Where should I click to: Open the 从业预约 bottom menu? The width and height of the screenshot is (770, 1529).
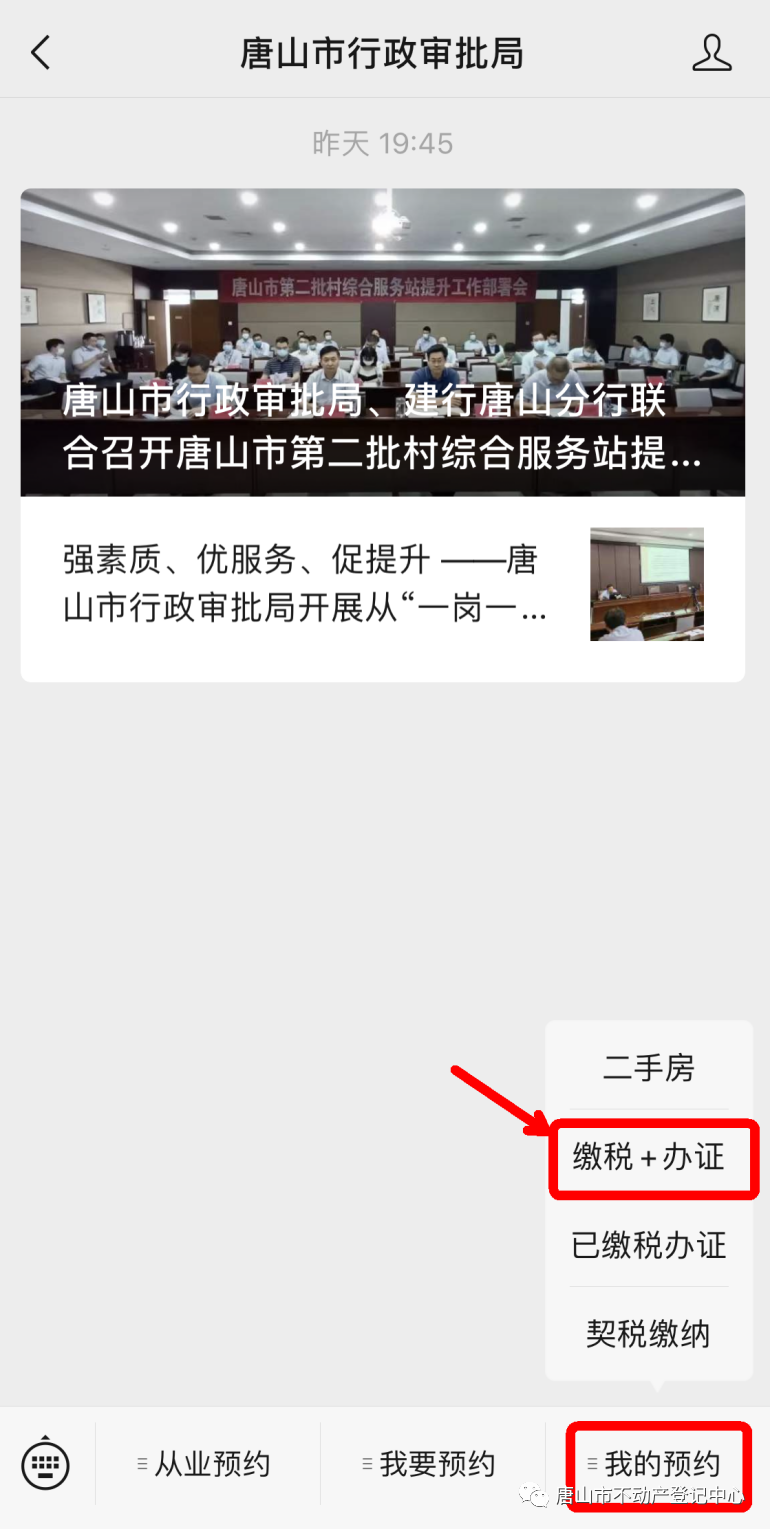pos(207,1465)
